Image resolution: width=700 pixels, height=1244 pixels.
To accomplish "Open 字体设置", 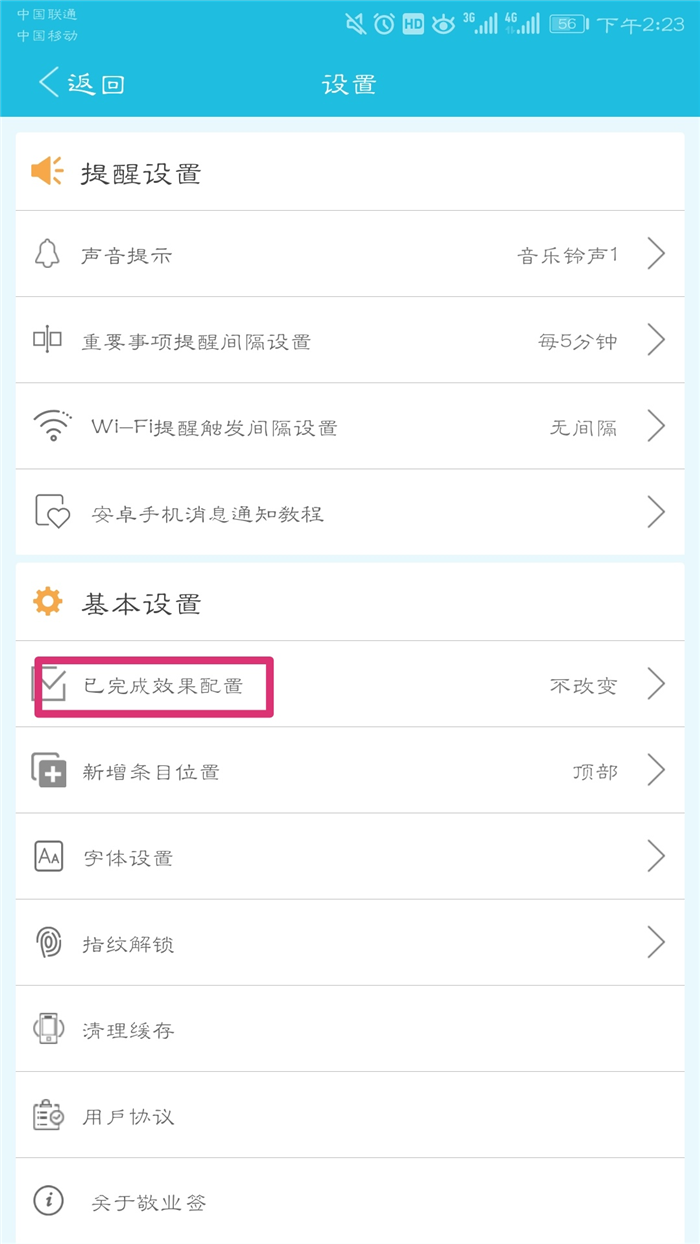I will (x=350, y=856).
